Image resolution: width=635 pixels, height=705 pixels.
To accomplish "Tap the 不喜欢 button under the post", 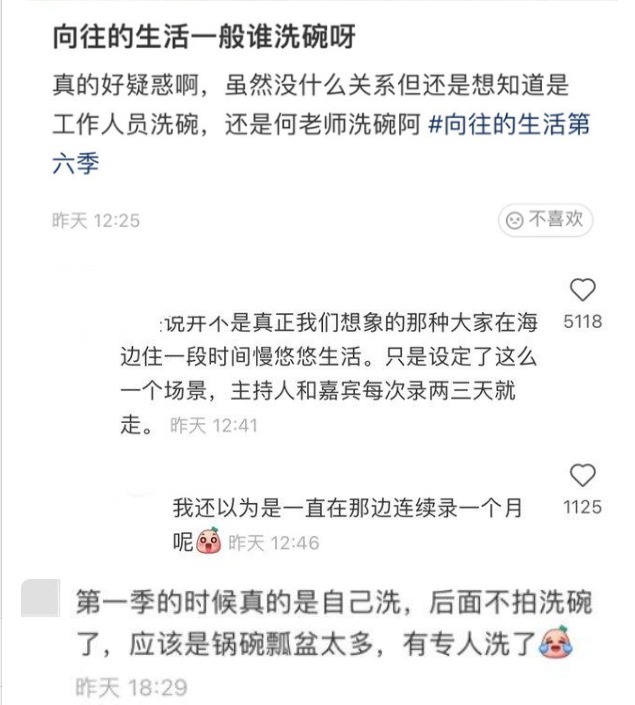I will pyautogui.click(x=545, y=219).
